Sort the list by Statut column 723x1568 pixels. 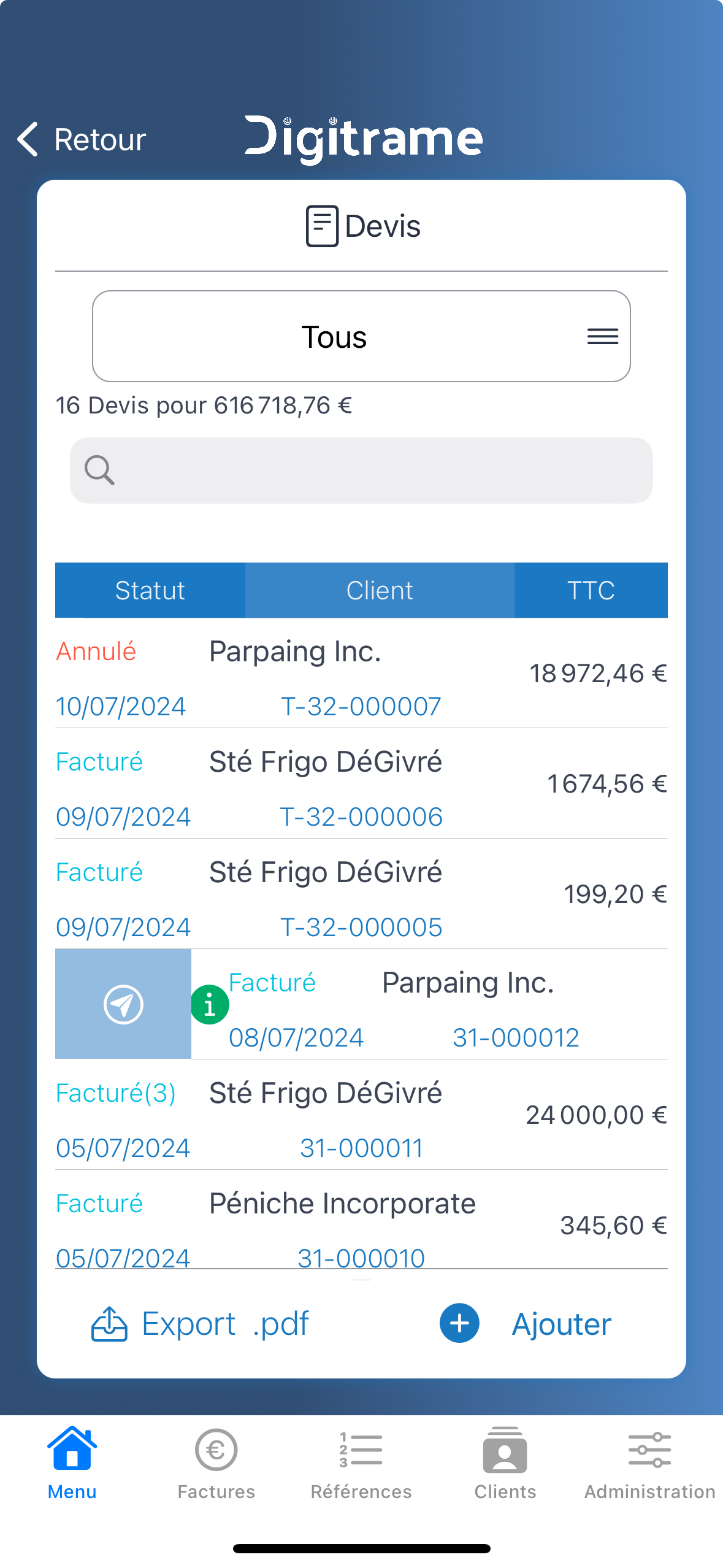150,590
